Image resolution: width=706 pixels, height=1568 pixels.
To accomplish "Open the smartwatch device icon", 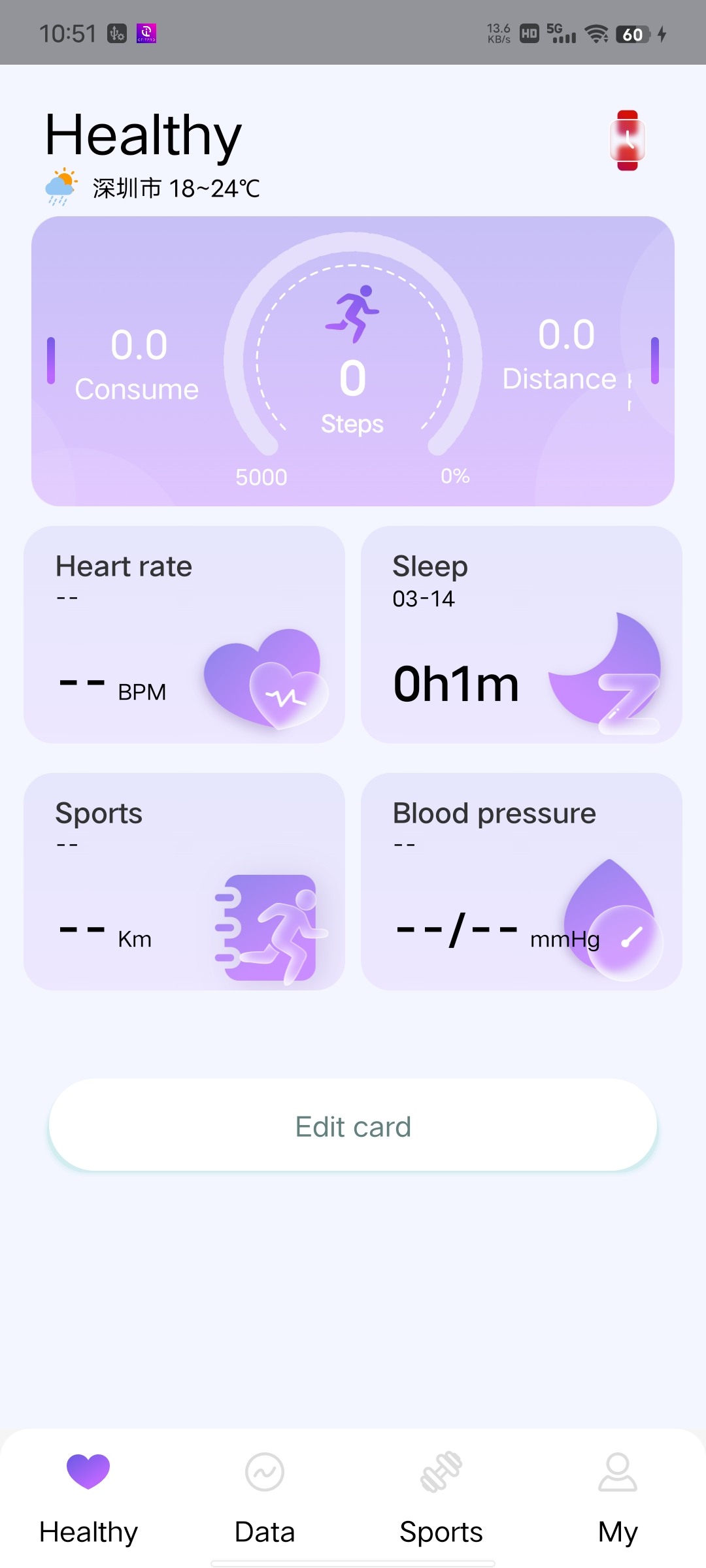I will pyautogui.click(x=627, y=140).
